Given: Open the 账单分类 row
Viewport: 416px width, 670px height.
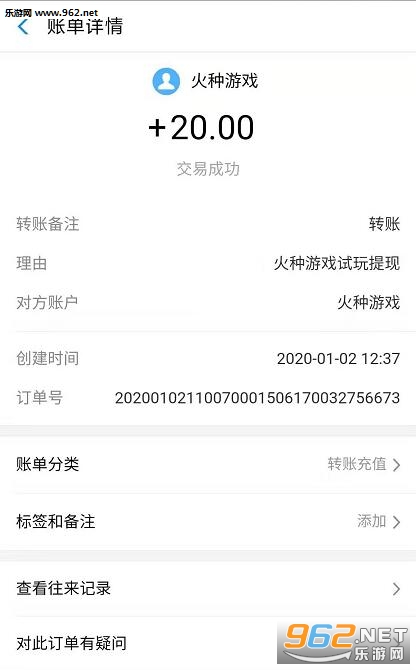Looking at the screenshot, I should pos(208,464).
